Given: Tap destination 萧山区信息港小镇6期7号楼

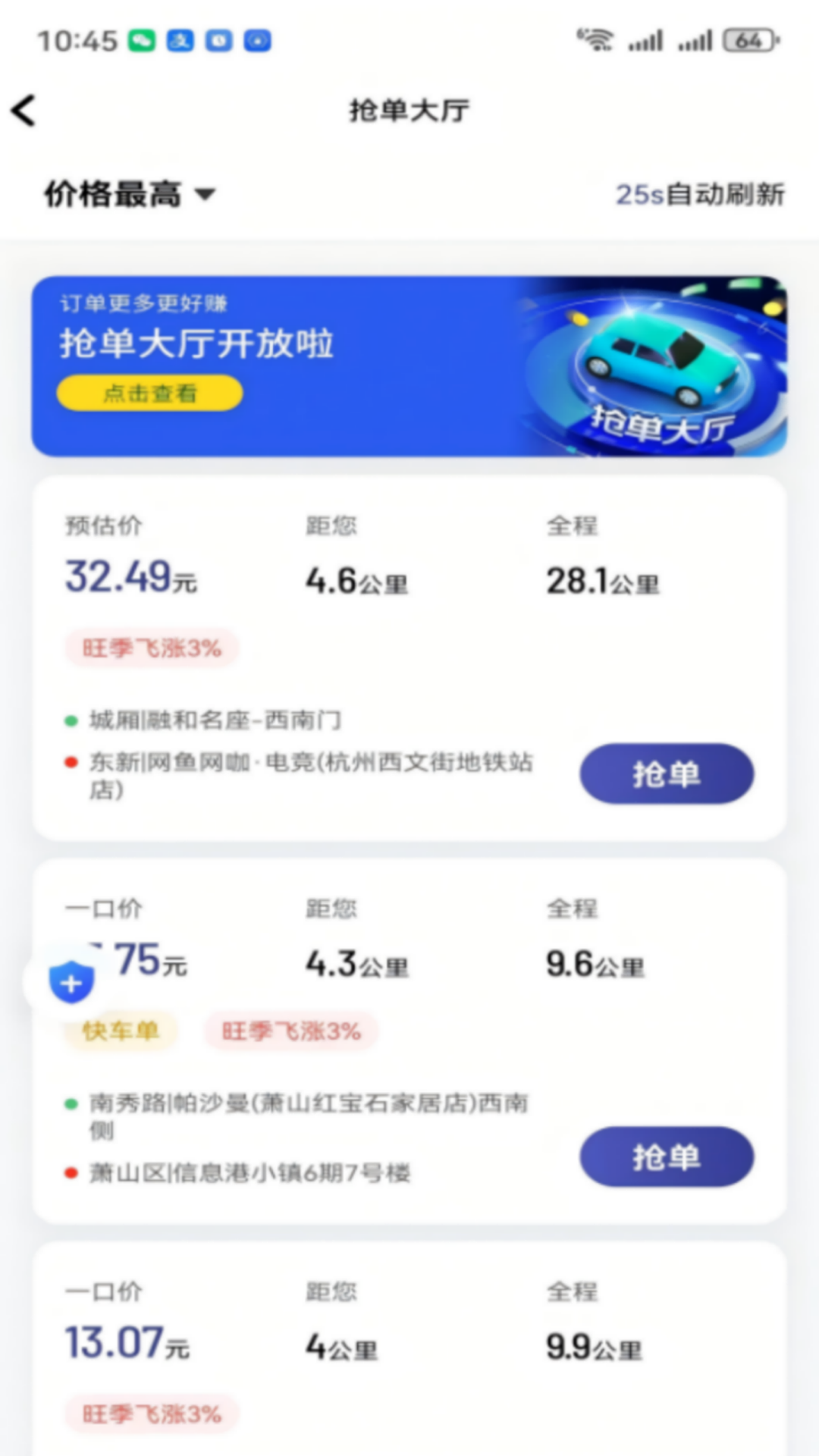Looking at the screenshot, I should 250,1171.
